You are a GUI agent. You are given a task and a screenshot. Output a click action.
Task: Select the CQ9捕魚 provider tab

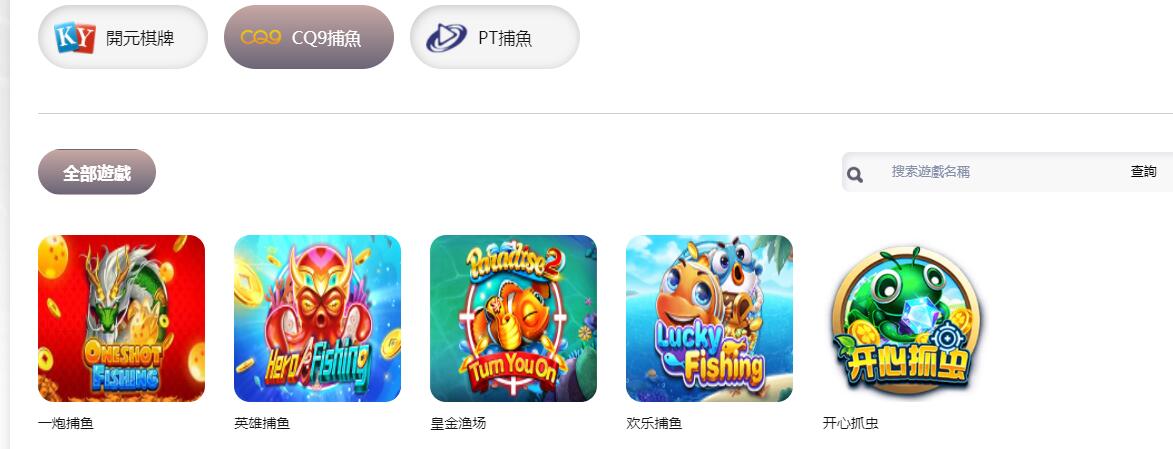pyautogui.click(x=308, y=38)
